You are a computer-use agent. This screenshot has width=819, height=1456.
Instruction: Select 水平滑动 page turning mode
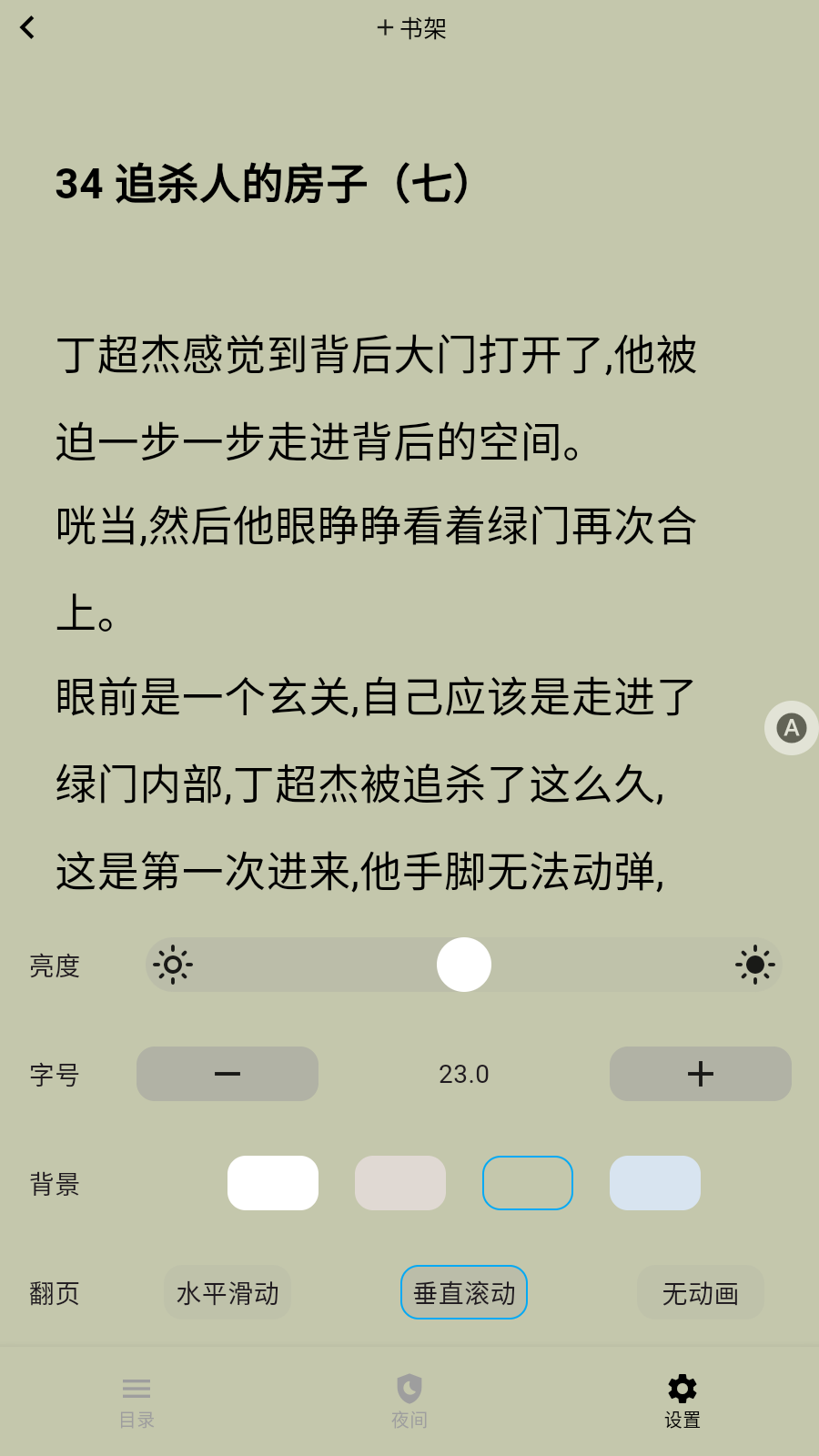(x=227, y=1292)
